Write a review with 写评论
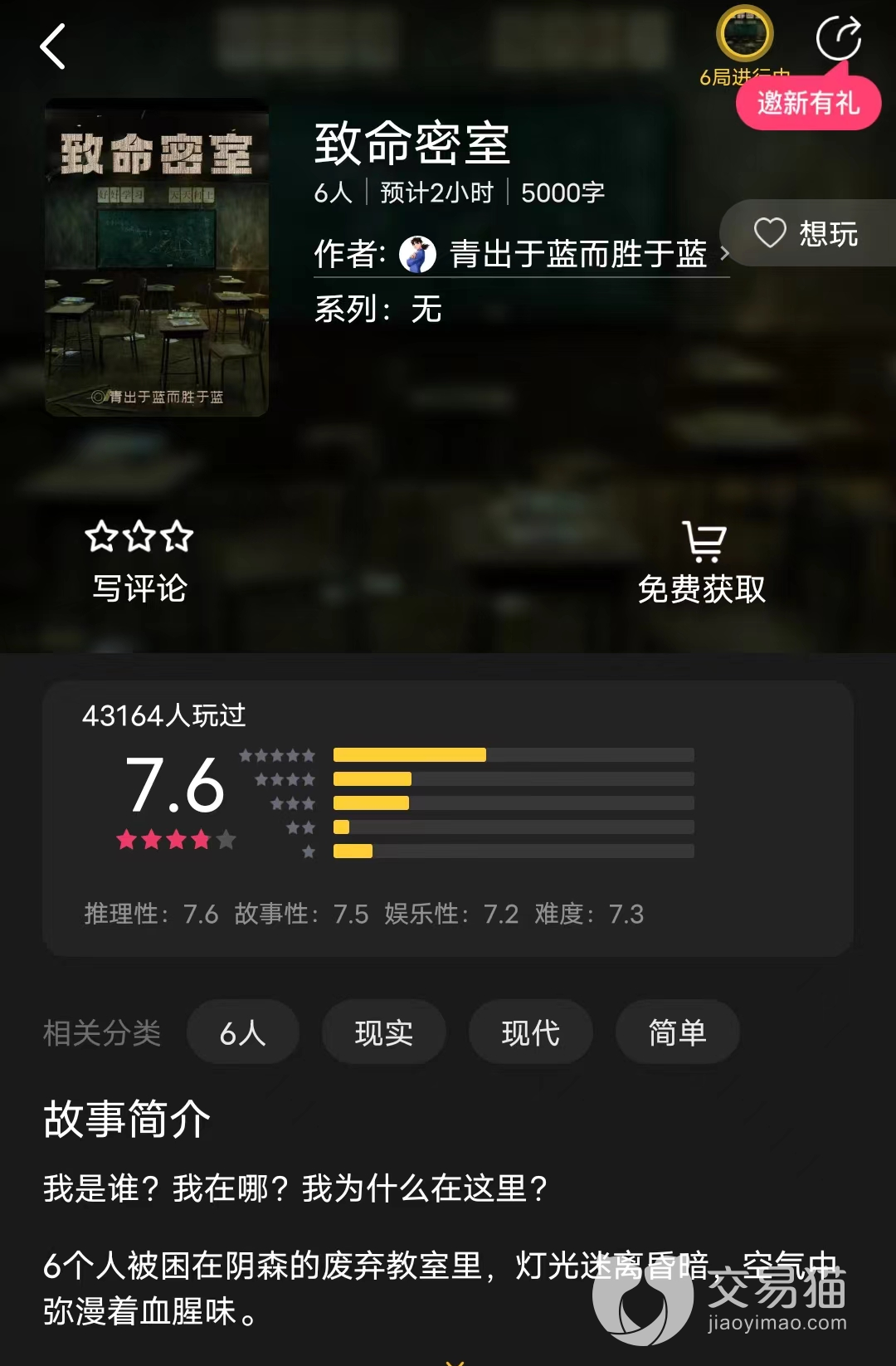Viewport: 896px width, 1366px height. pyautogui.click(x=139, y=561)
